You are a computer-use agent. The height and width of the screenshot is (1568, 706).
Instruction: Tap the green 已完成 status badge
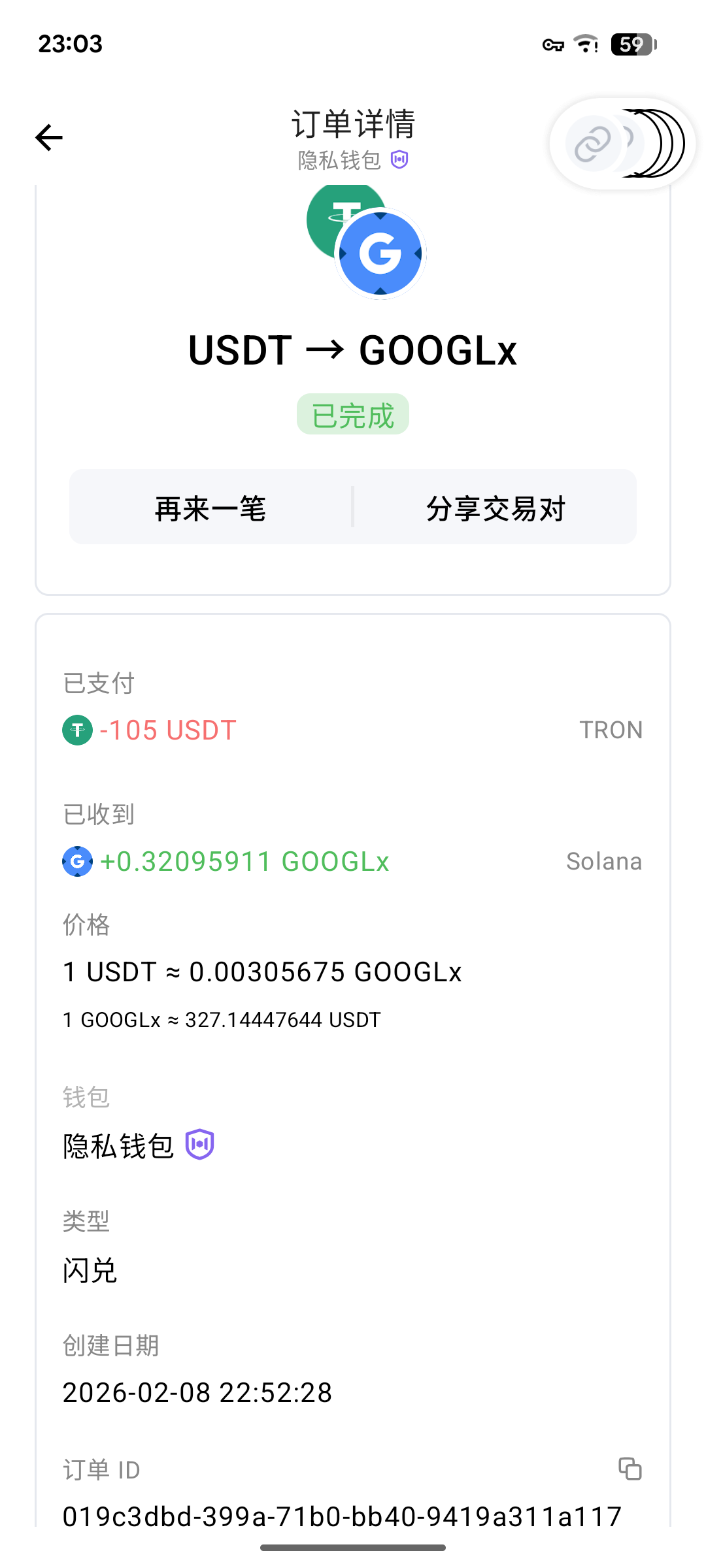point(352,414)
